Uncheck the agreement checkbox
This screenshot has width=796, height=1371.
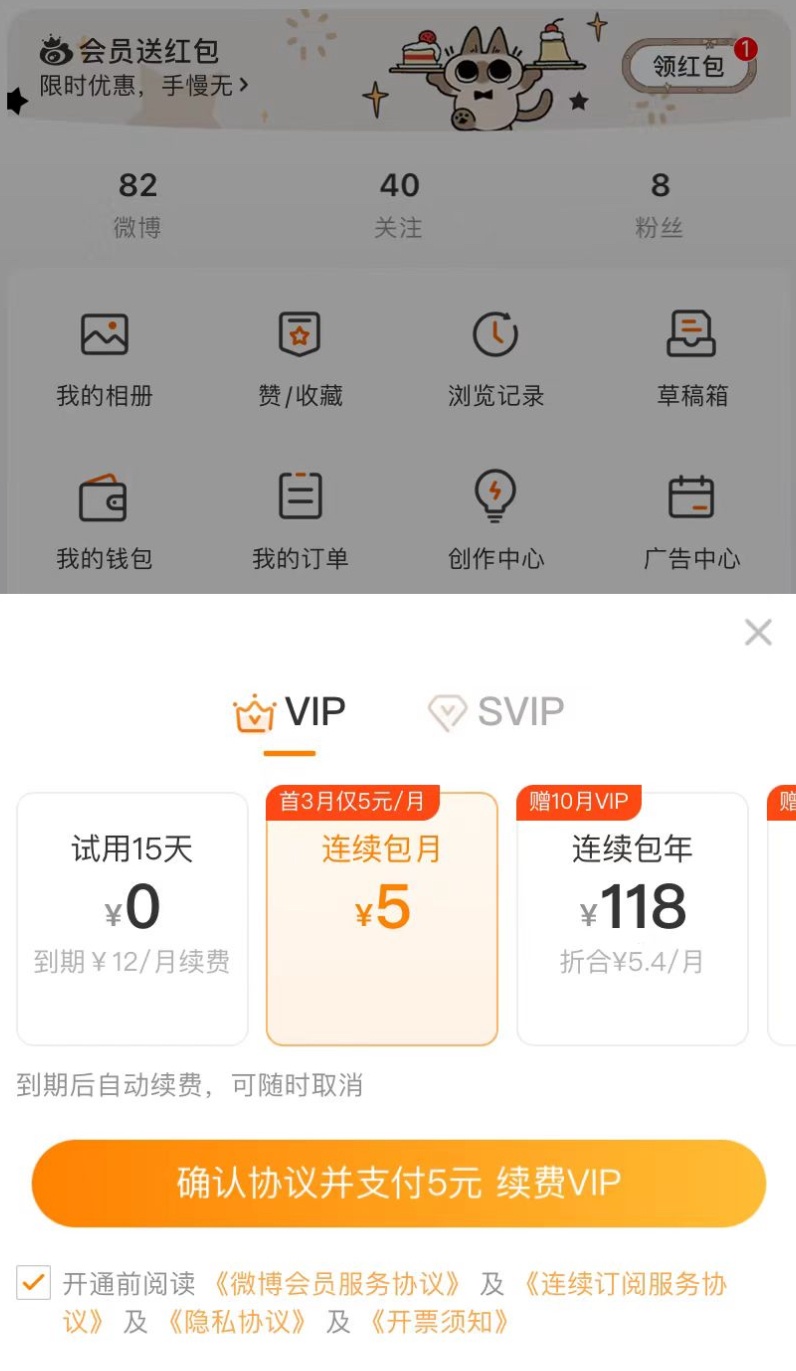pyautogui.click(x=34, y=1283)
